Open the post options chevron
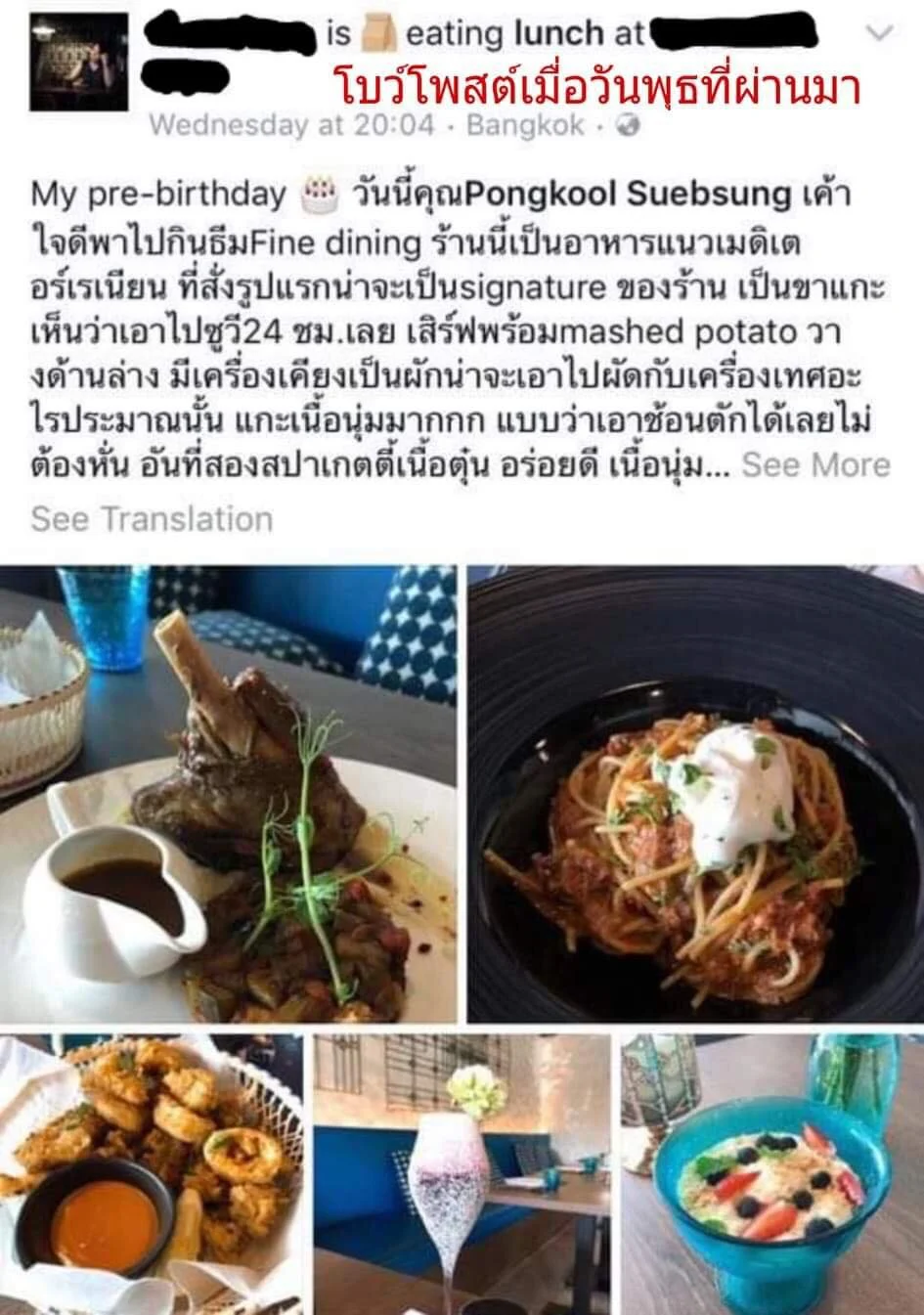Viewport: 924px width, 1315px height. click(x=880, y=34)
